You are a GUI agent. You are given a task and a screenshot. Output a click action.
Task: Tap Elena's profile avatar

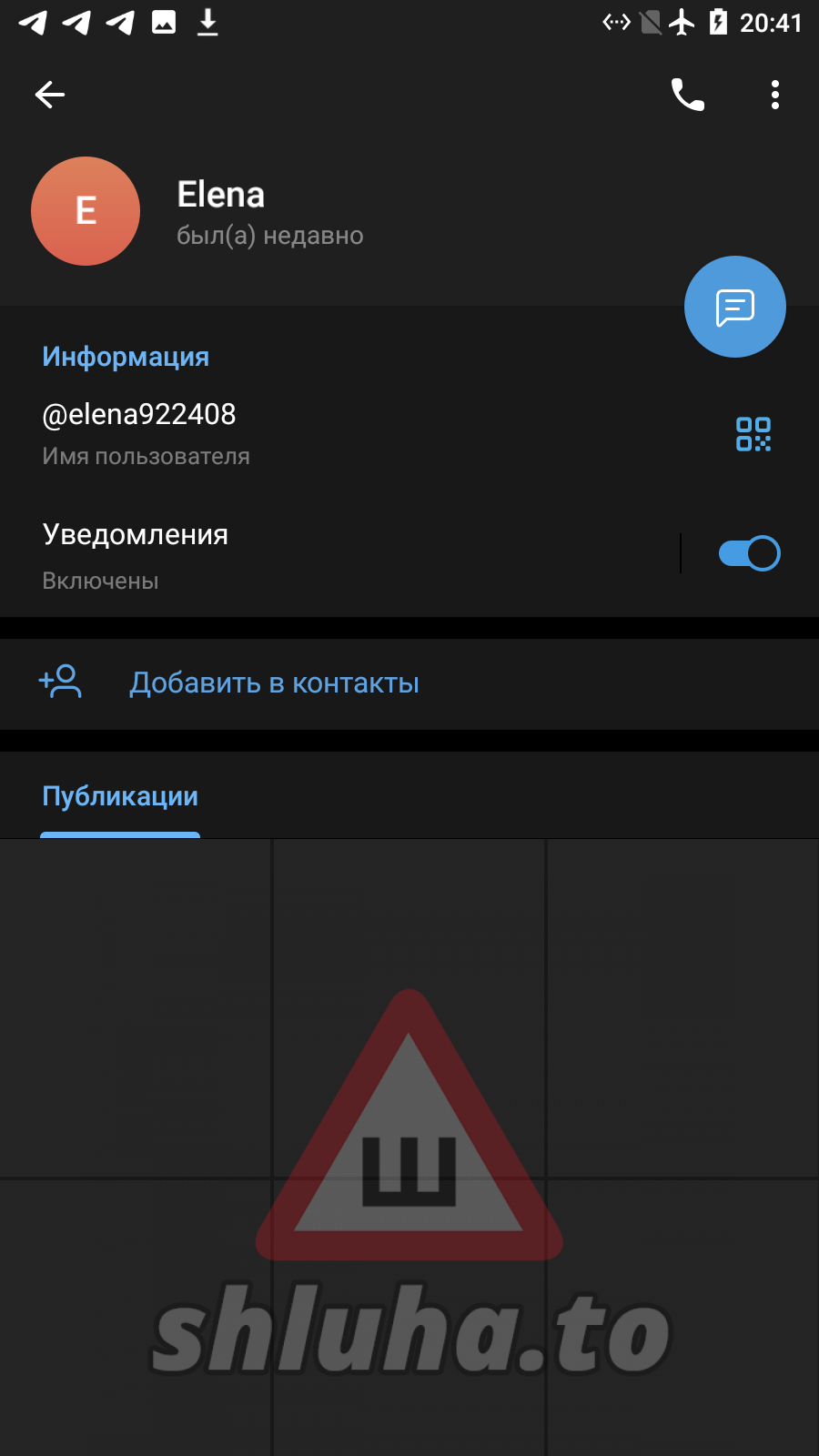click(x=86, y=211)
